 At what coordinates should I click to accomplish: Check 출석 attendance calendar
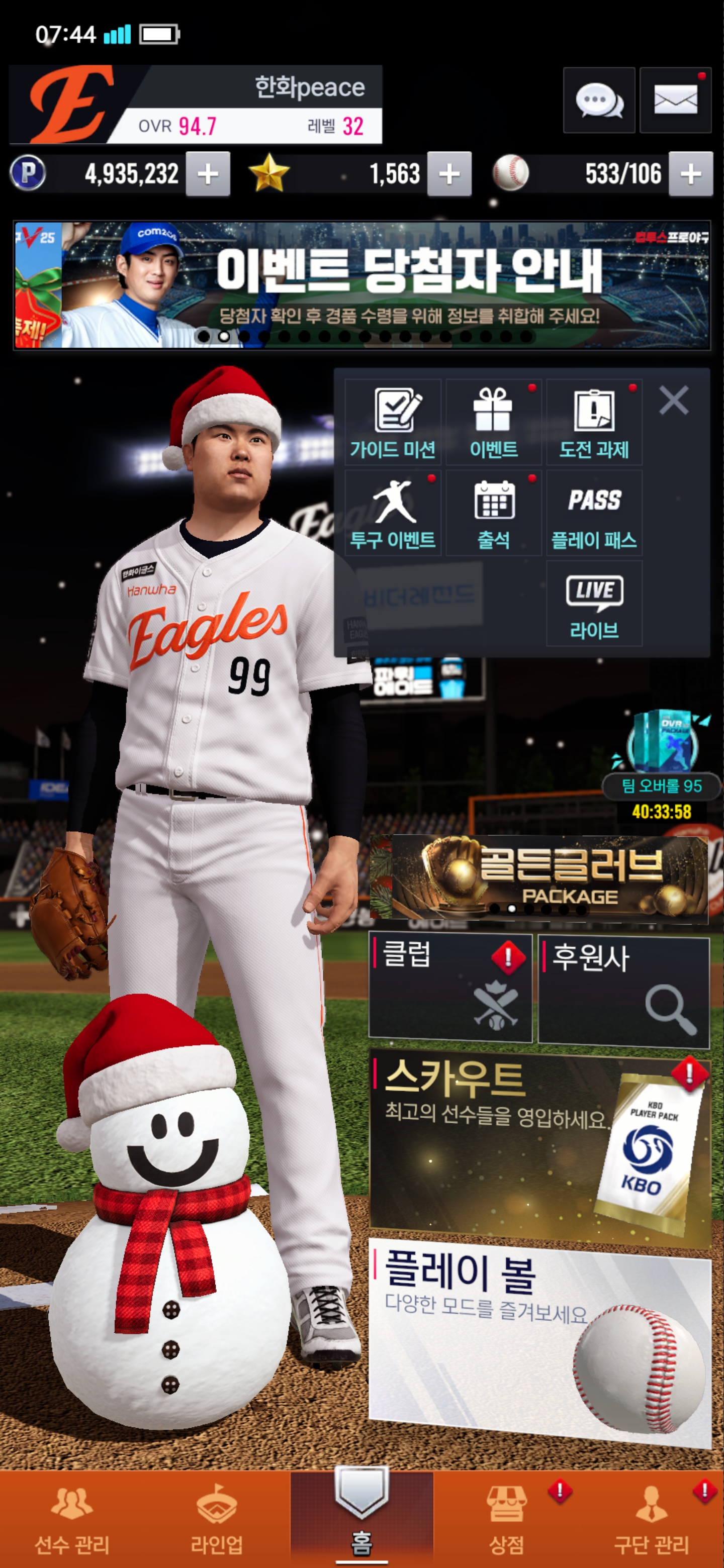pyautogui.click(x=493, y=513)
